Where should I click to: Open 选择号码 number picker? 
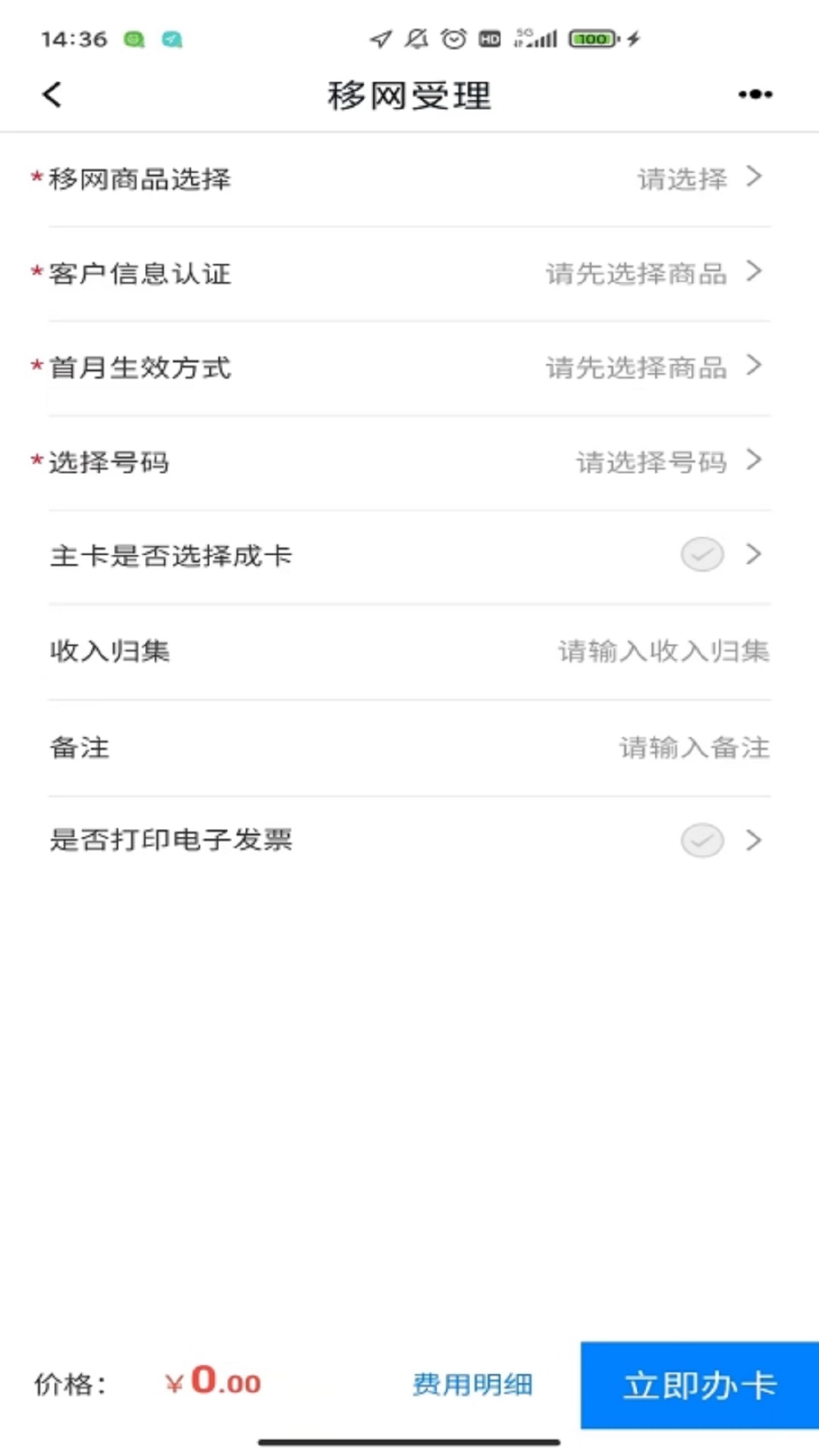[x=409, y=462]
